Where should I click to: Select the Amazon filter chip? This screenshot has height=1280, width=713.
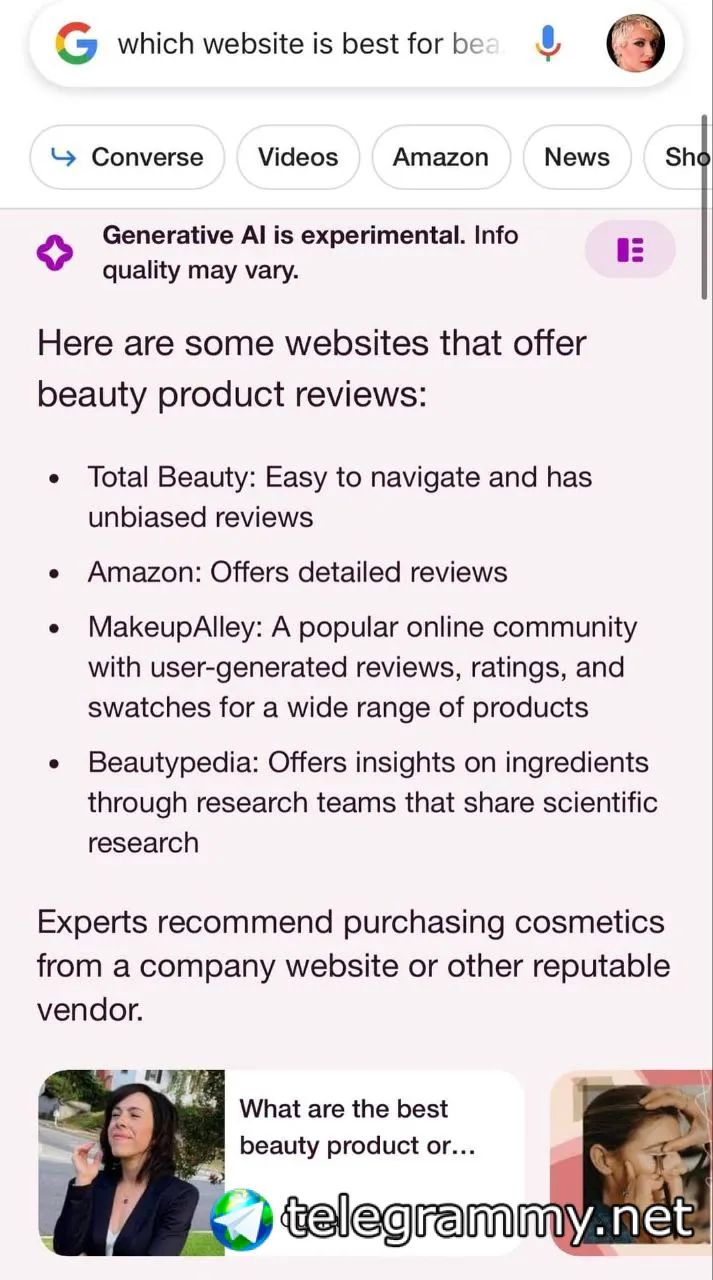[440, 157]
